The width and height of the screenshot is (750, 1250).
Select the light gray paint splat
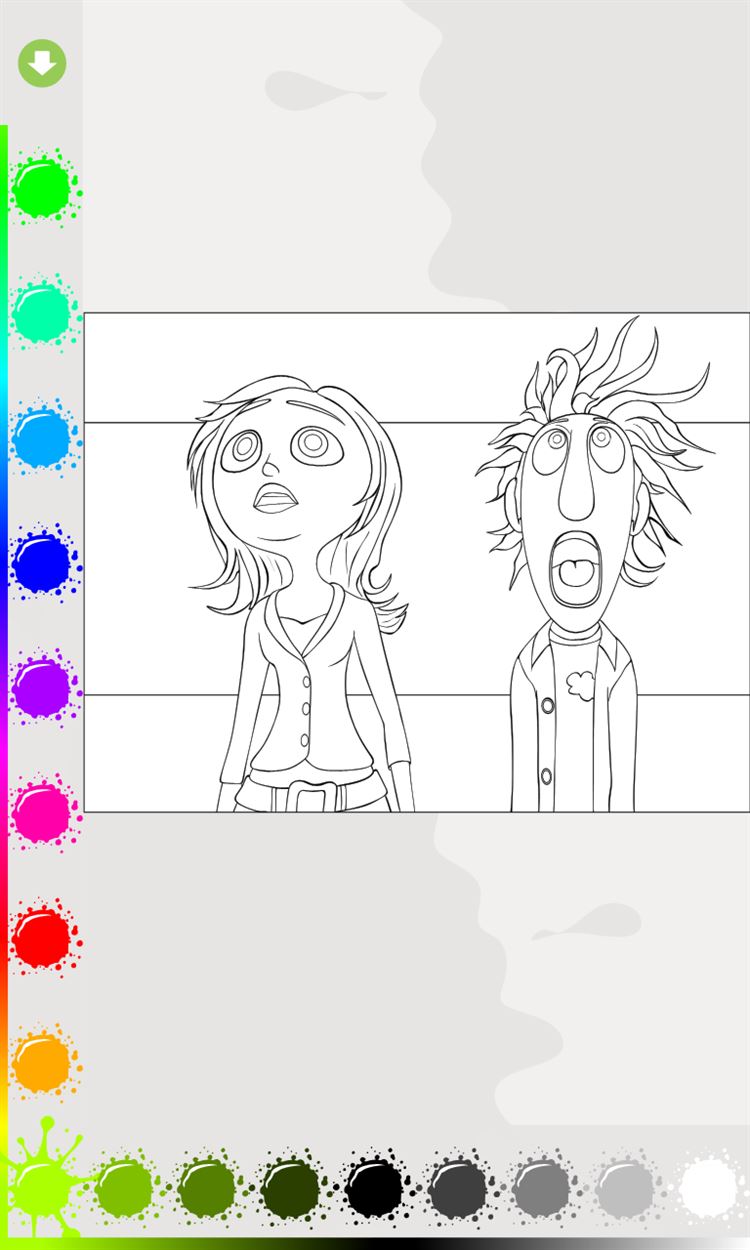tap(624, 1187)
